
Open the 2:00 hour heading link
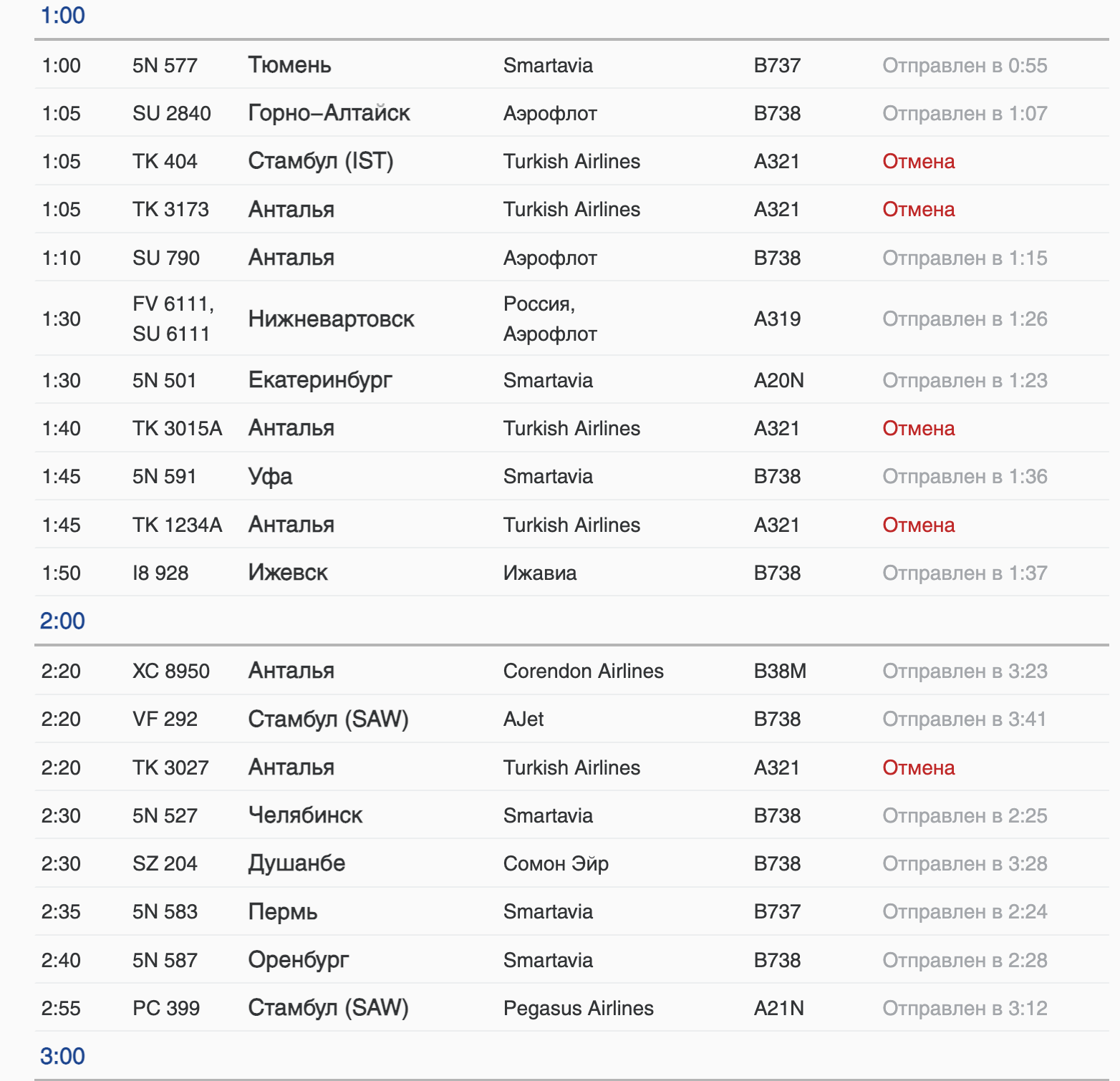[x=62, y=621]
